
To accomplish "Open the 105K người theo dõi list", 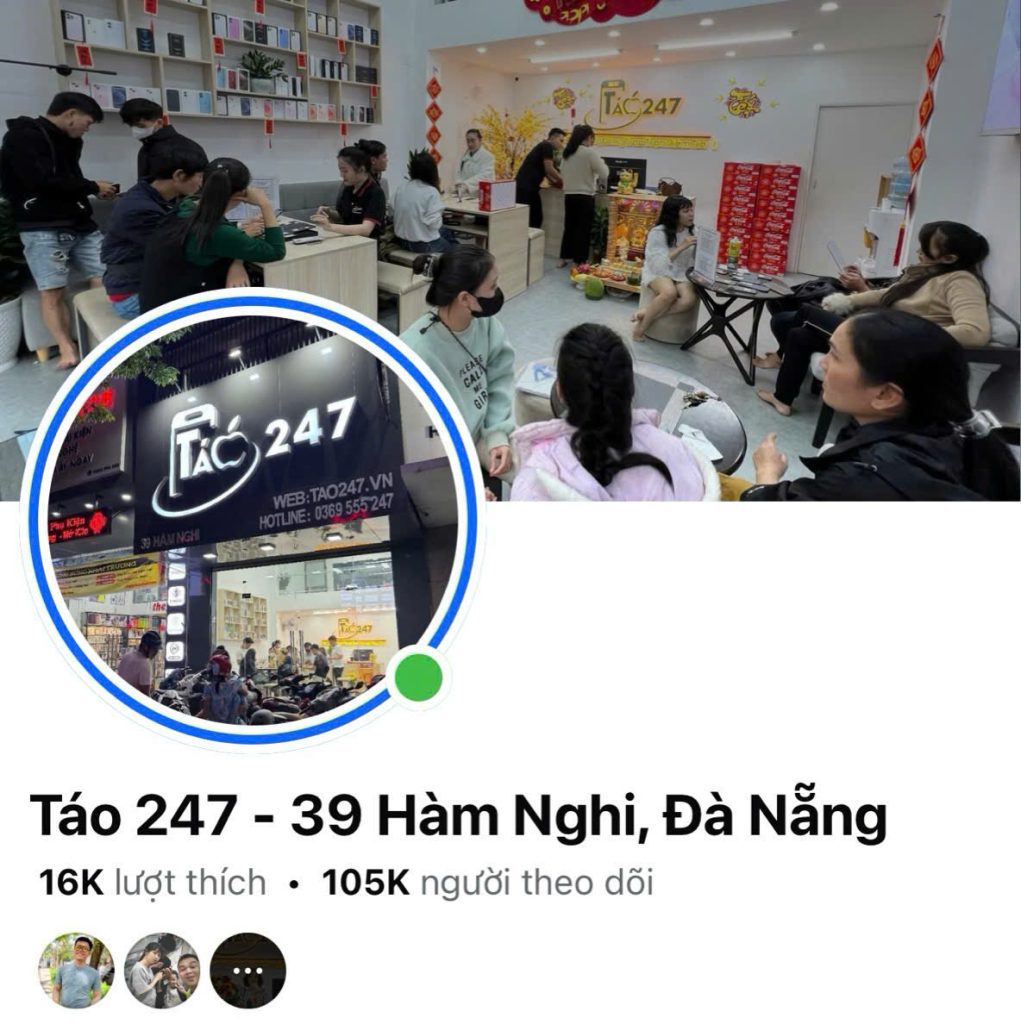I will [x=487, y=883].
